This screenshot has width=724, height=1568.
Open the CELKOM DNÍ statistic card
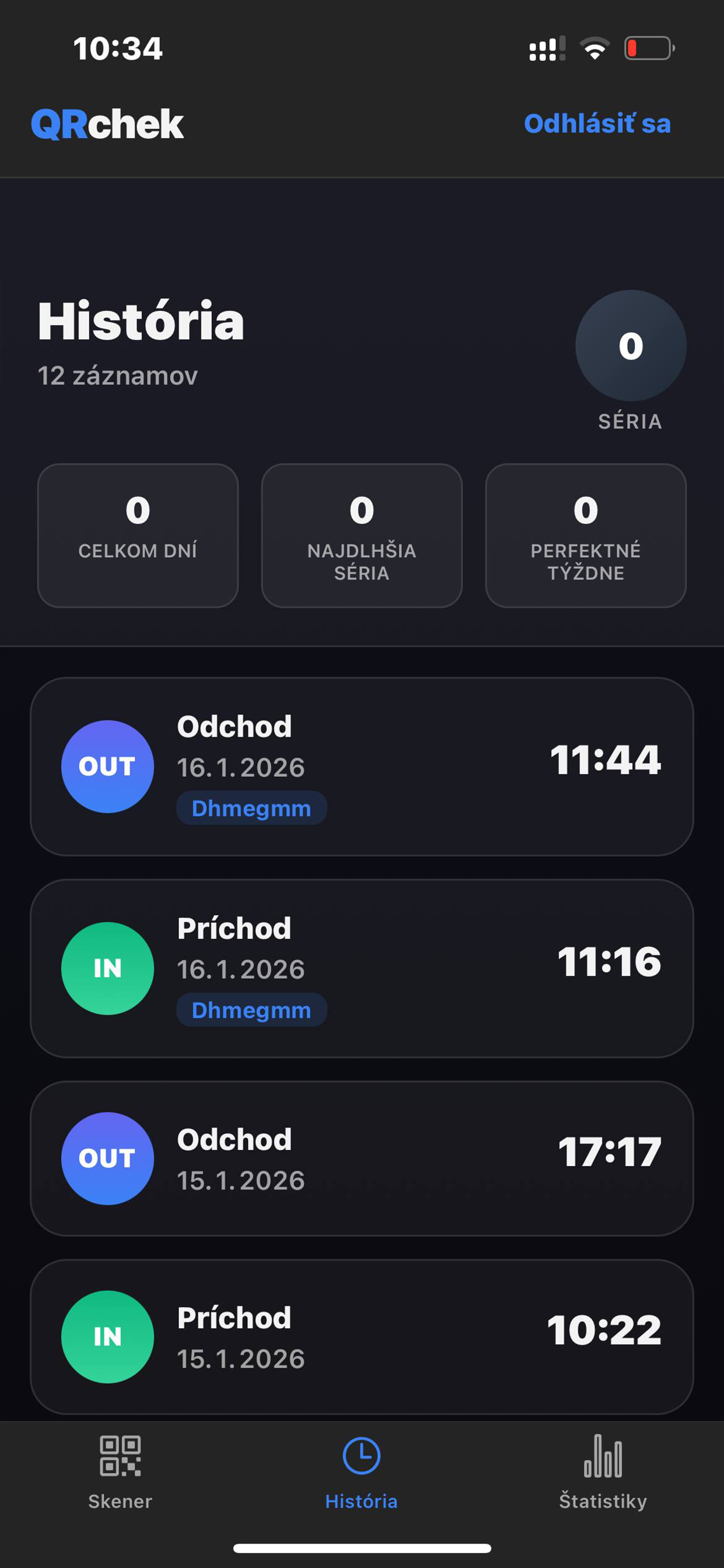pos(138,534)
